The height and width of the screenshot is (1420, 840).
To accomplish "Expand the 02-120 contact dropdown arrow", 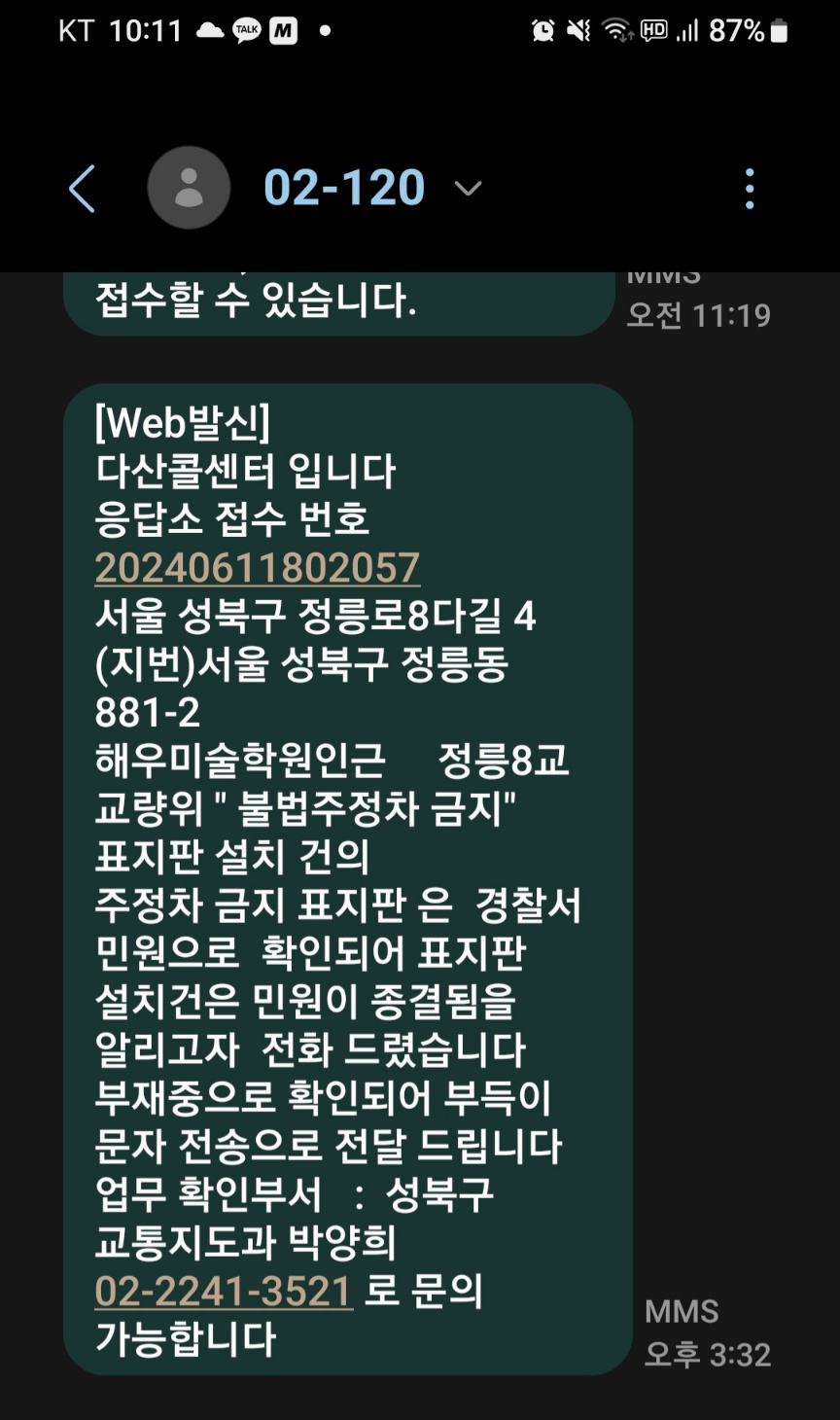I will point(469,189).
